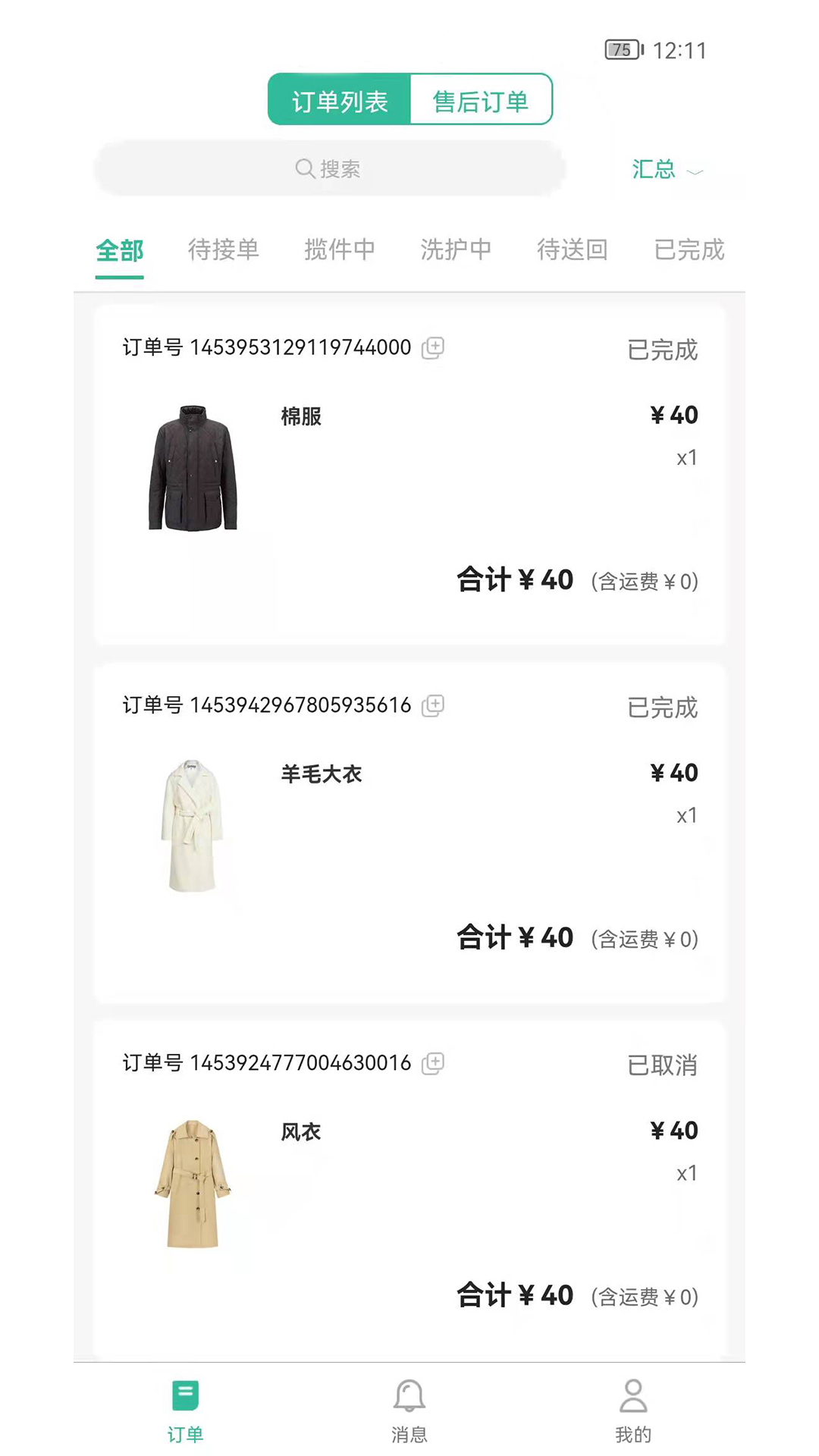This screenshot has height=1456, width=819.
Task: Open the 羊毛大衣 order card
Action: click(409, 833)
